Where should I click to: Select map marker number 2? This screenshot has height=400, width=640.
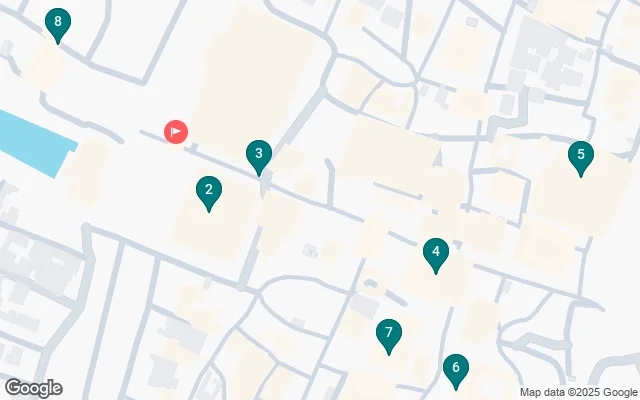[x=208, y=191]
